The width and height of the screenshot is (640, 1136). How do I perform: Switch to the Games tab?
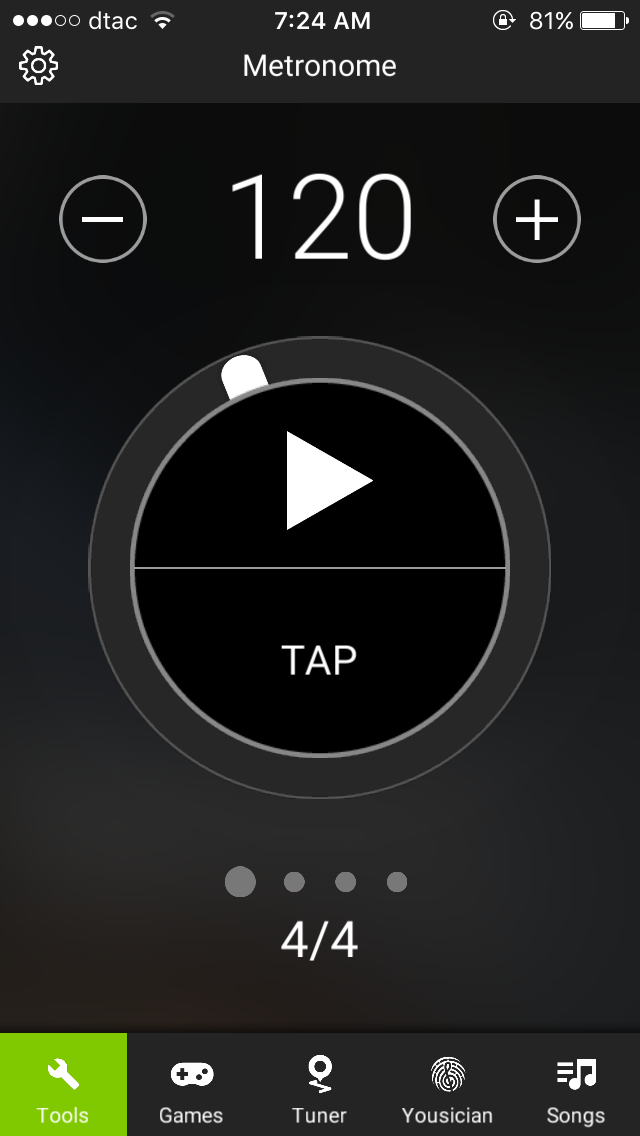coord(191,1086)
